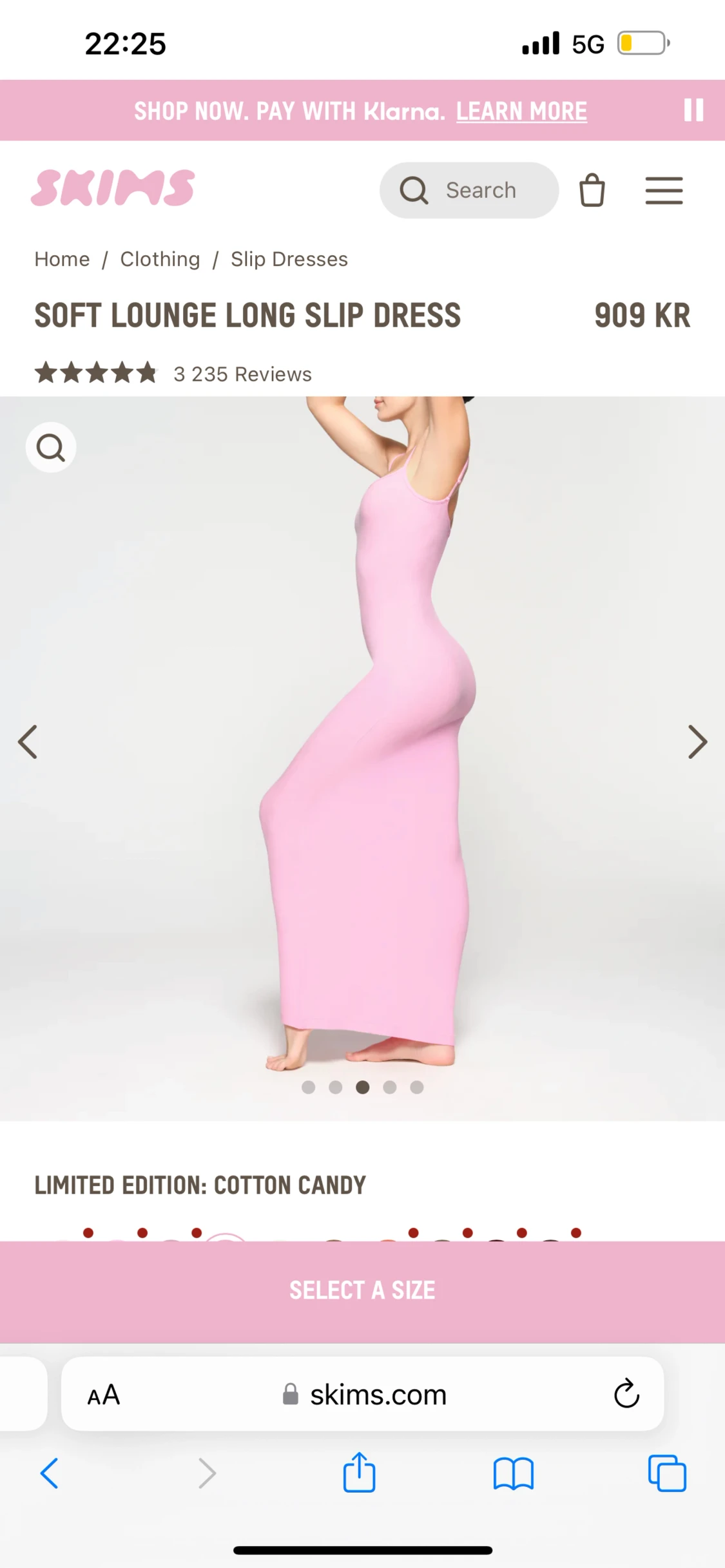Show the next product image

point(697,741)
